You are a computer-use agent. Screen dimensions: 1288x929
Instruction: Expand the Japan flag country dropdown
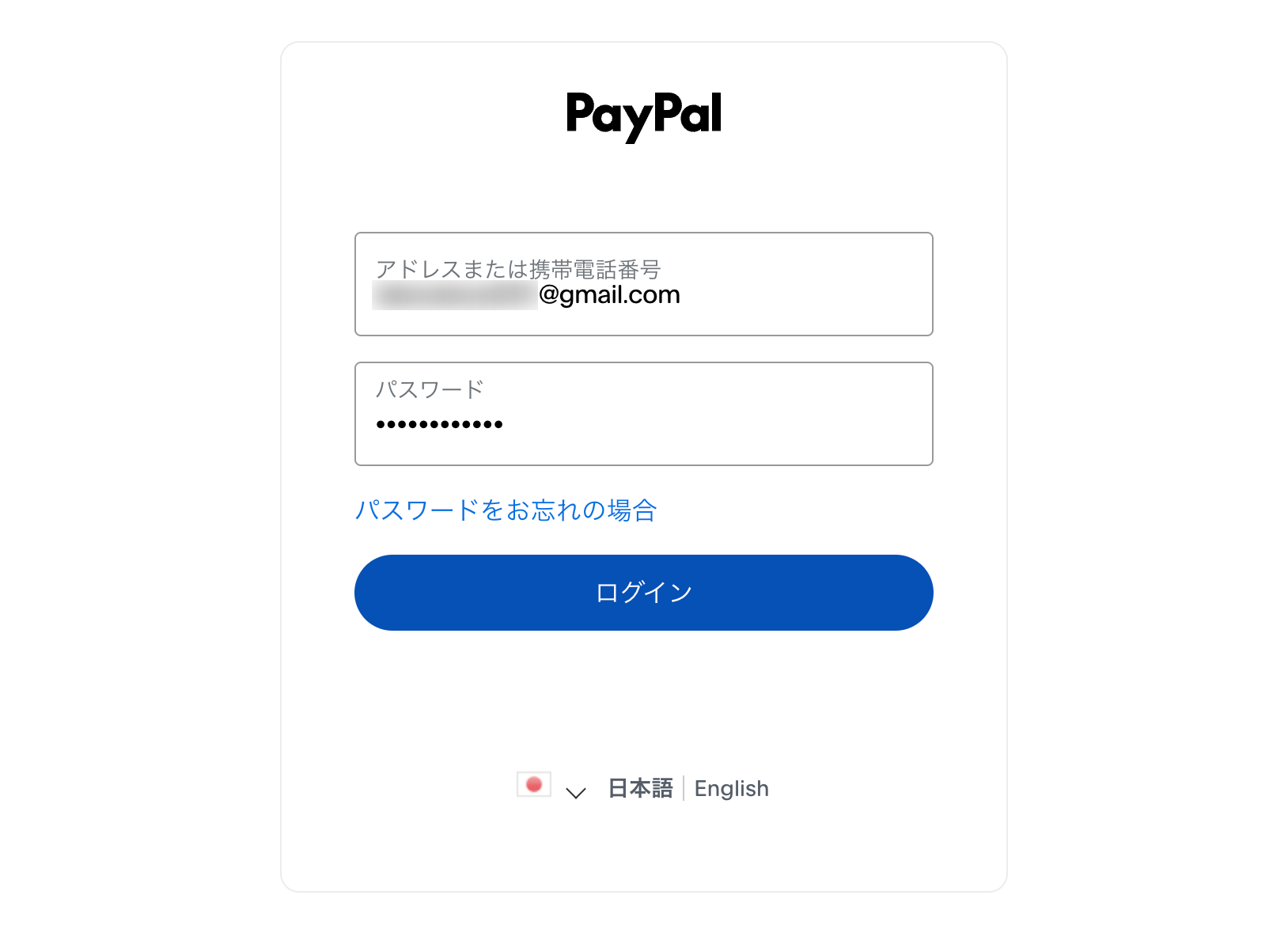coord(552,787)
